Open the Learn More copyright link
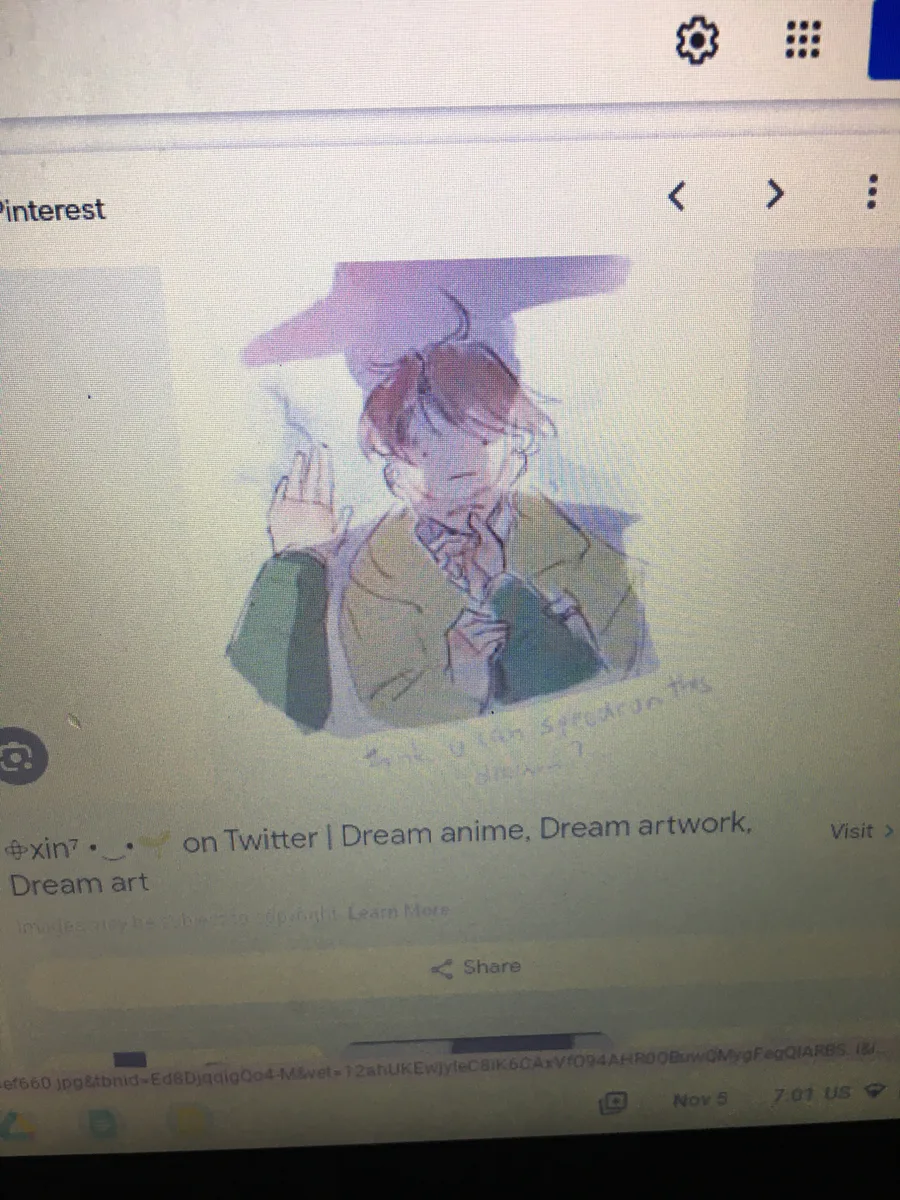This screenshot has height=1200, width=900. (x=399, y=912)
